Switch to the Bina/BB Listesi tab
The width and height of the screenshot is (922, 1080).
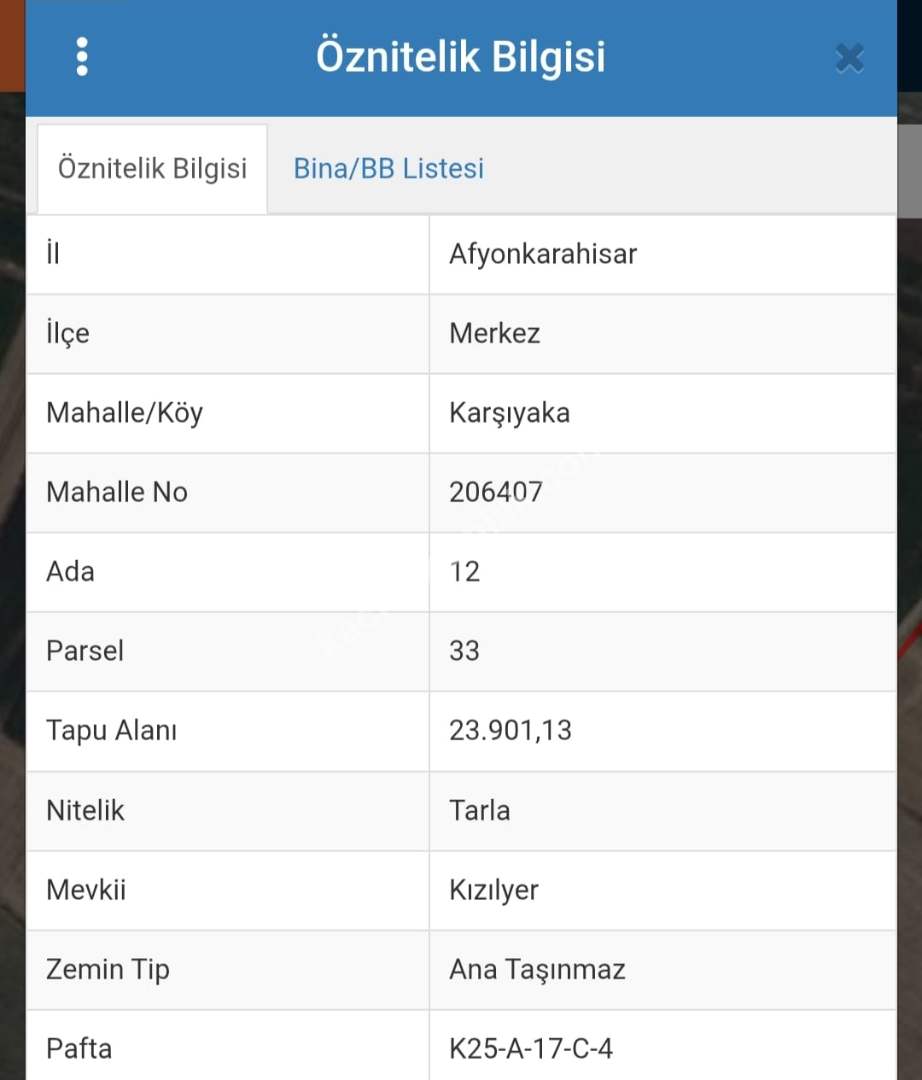click(388, 168)
